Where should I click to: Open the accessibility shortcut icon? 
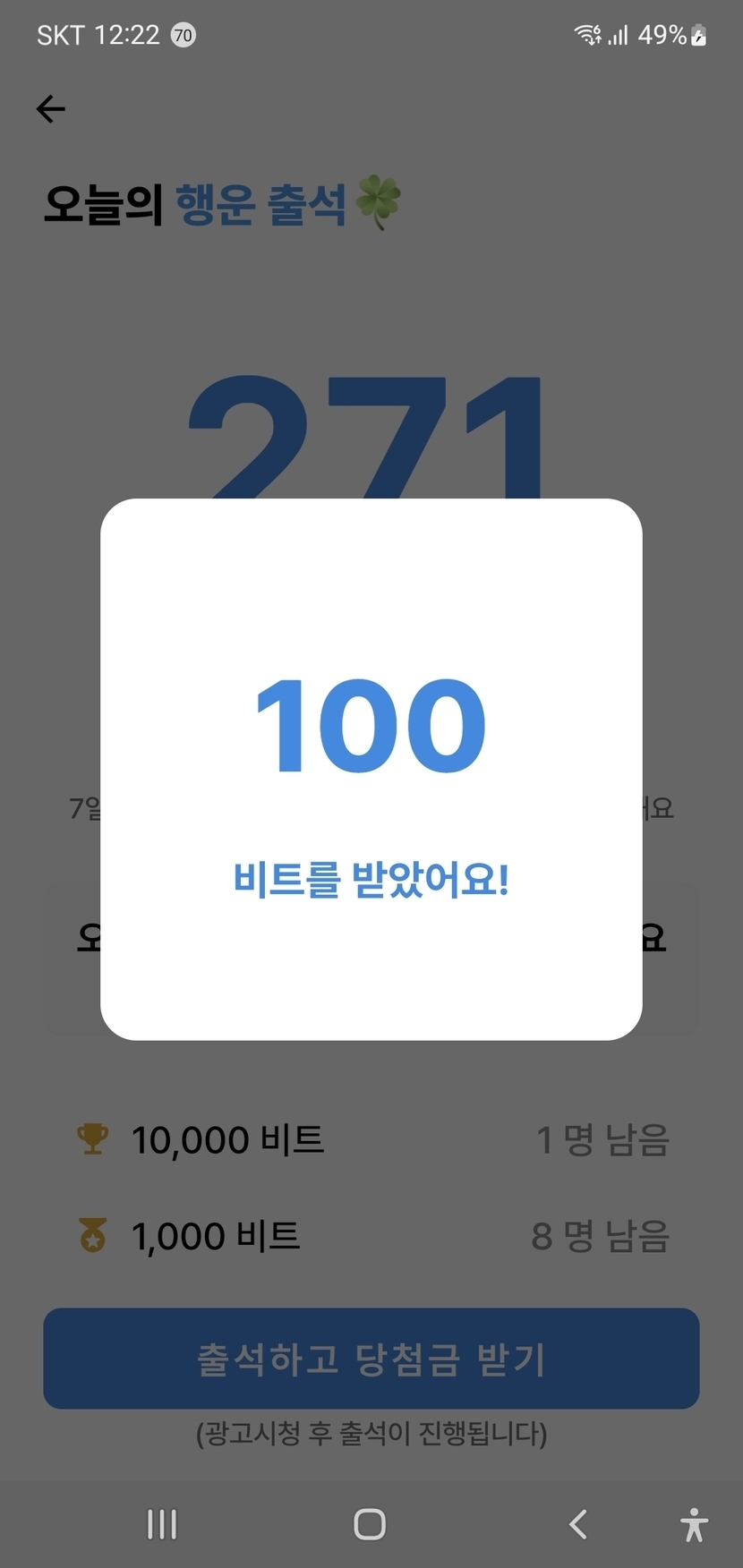click(694, 1524)
